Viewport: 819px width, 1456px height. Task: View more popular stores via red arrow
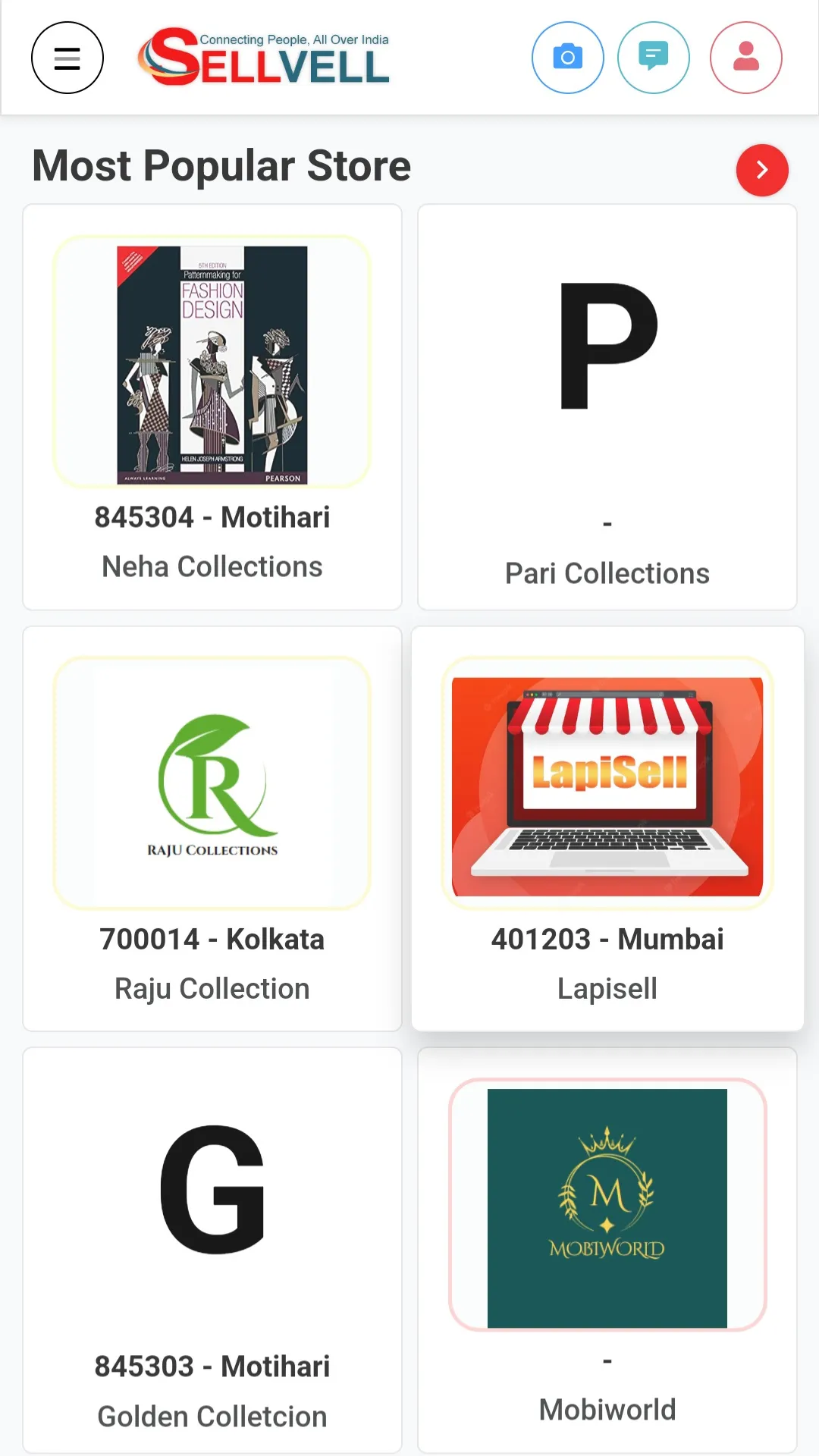click(x=762, y=170)
